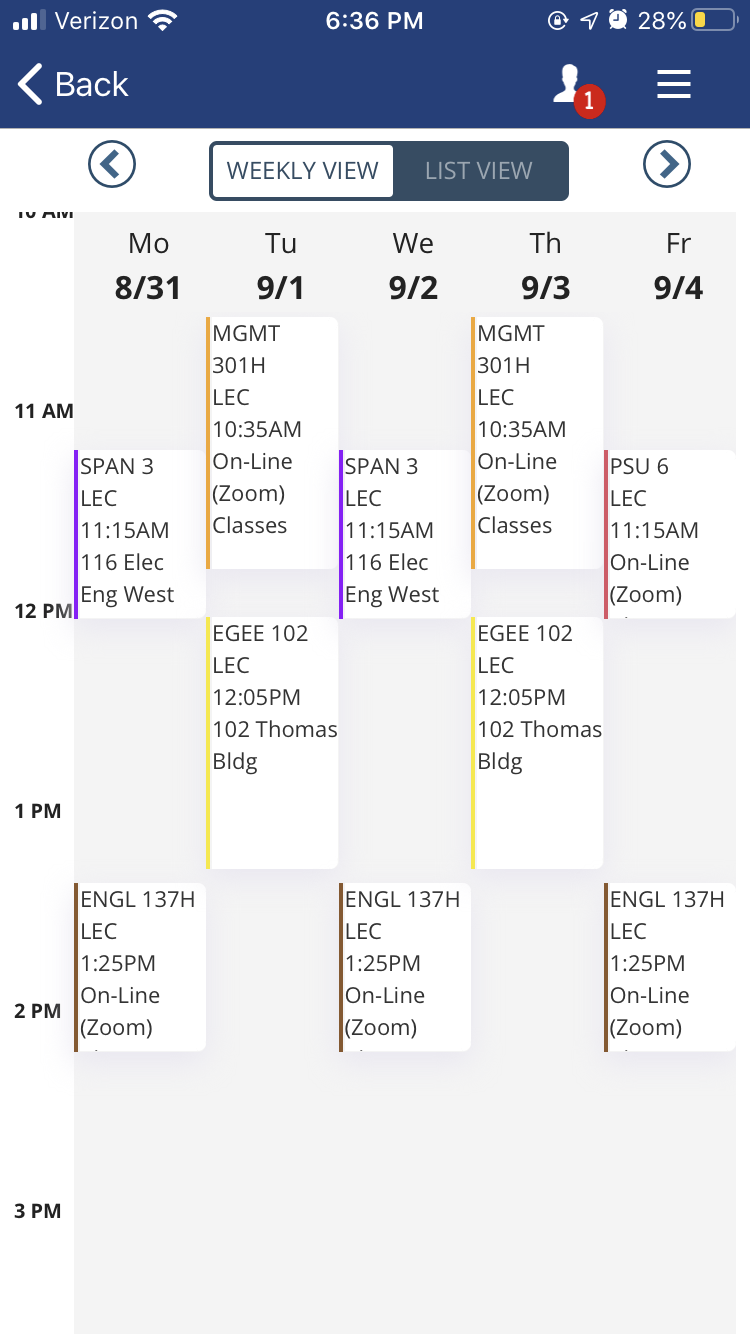Viewport: 750px width, 1334px height.
Task: Open Thursday's MGMT 301H lecture card
Action: 537,443
